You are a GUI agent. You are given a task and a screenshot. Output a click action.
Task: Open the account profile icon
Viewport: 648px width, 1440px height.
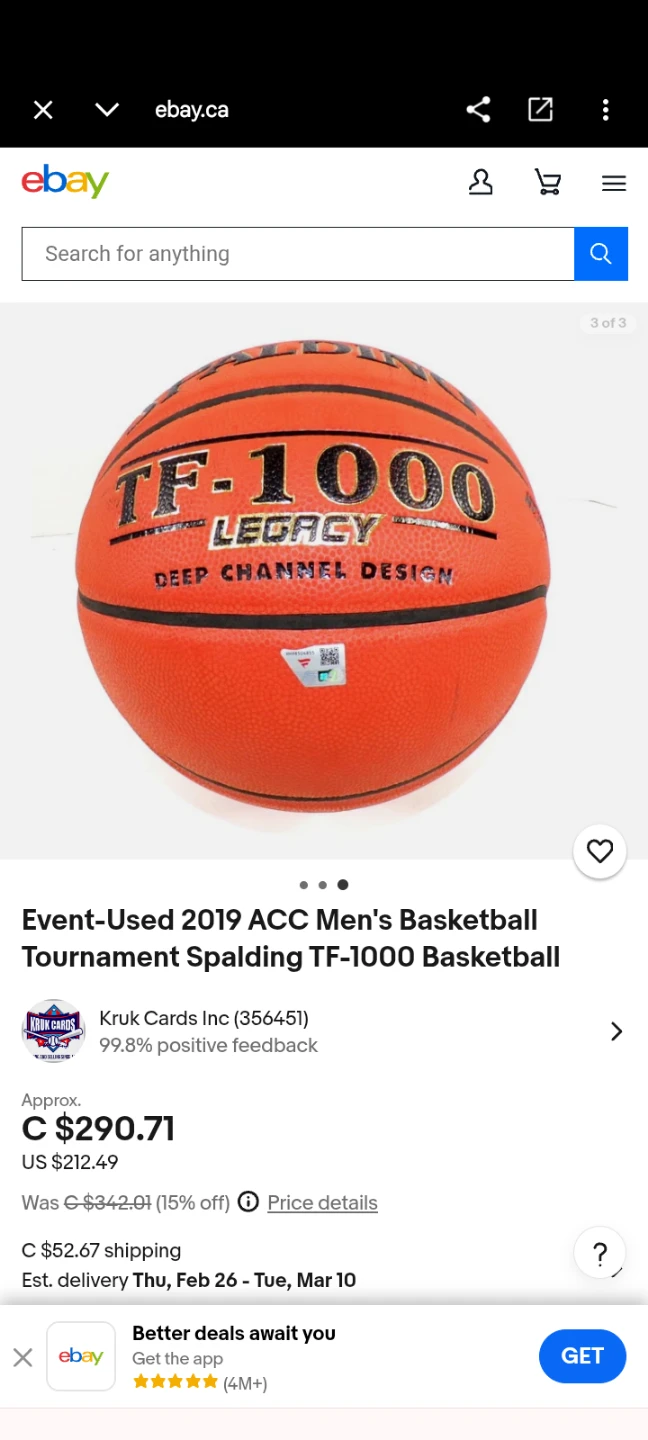[x=481, y=182]
